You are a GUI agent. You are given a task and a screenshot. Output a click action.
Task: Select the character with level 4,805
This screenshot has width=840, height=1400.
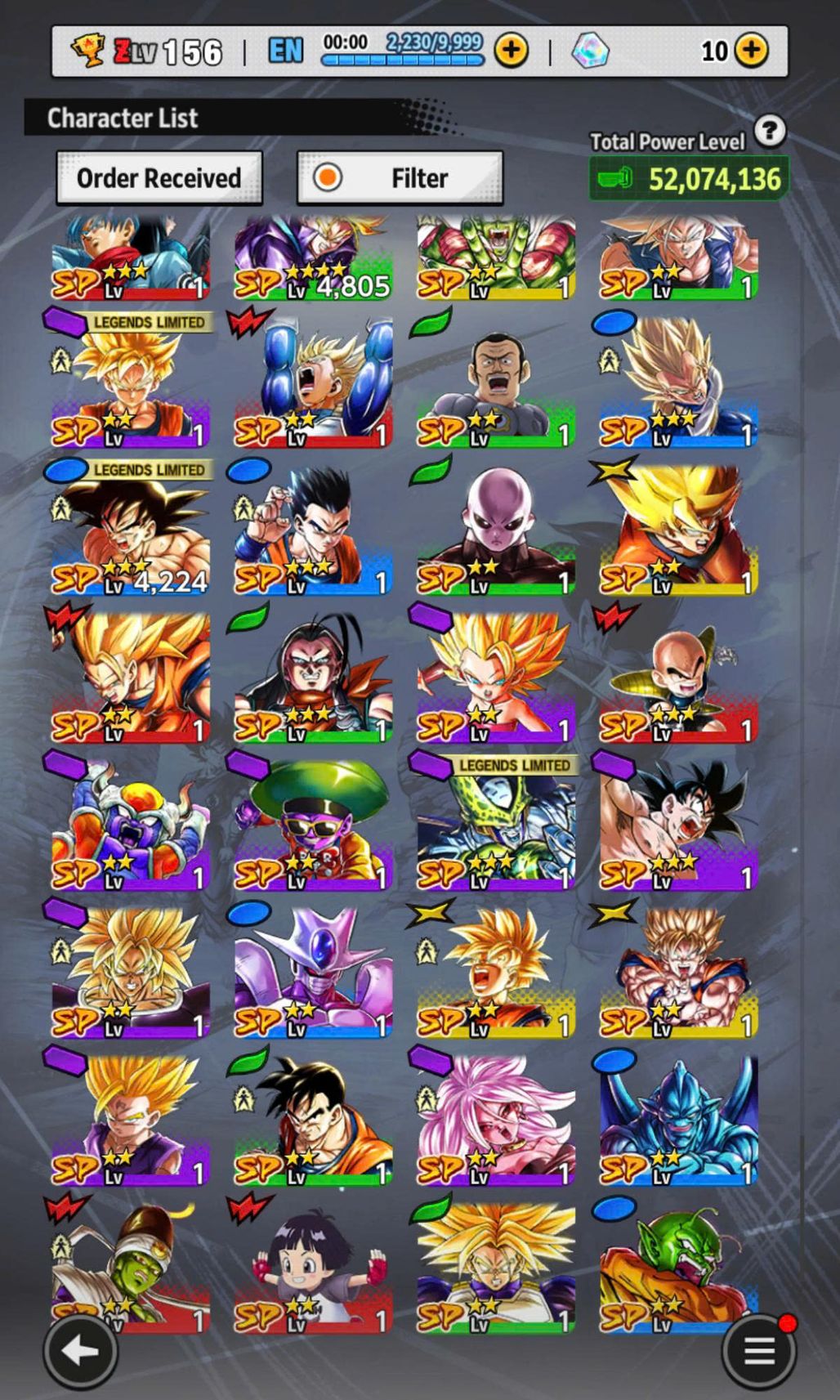[313, 257]
